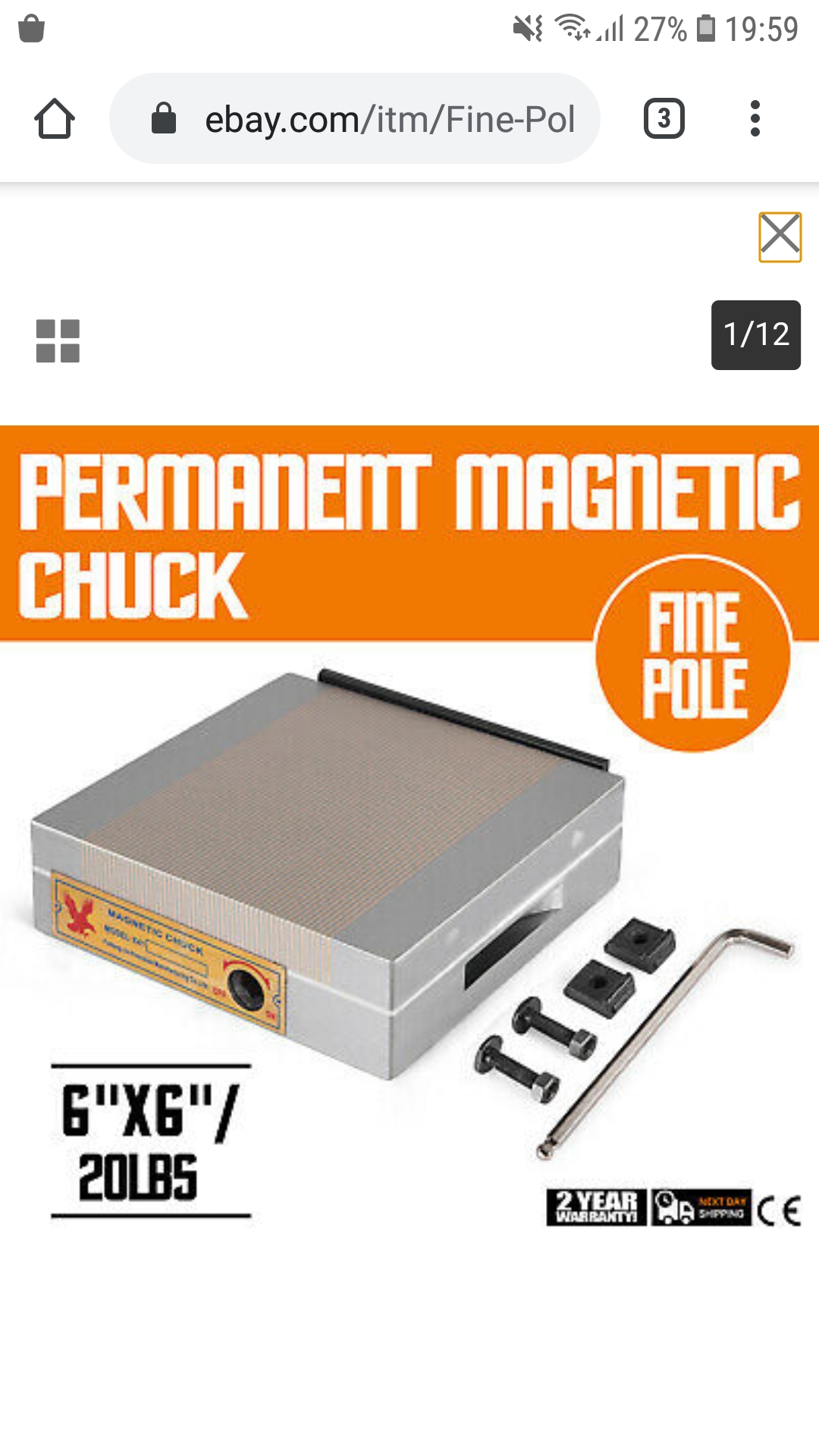The width and height of the screenshot is (819, 1456).
Task: Open the browser overflow menu
Action: pyautogui.click(x=755, y=119)
